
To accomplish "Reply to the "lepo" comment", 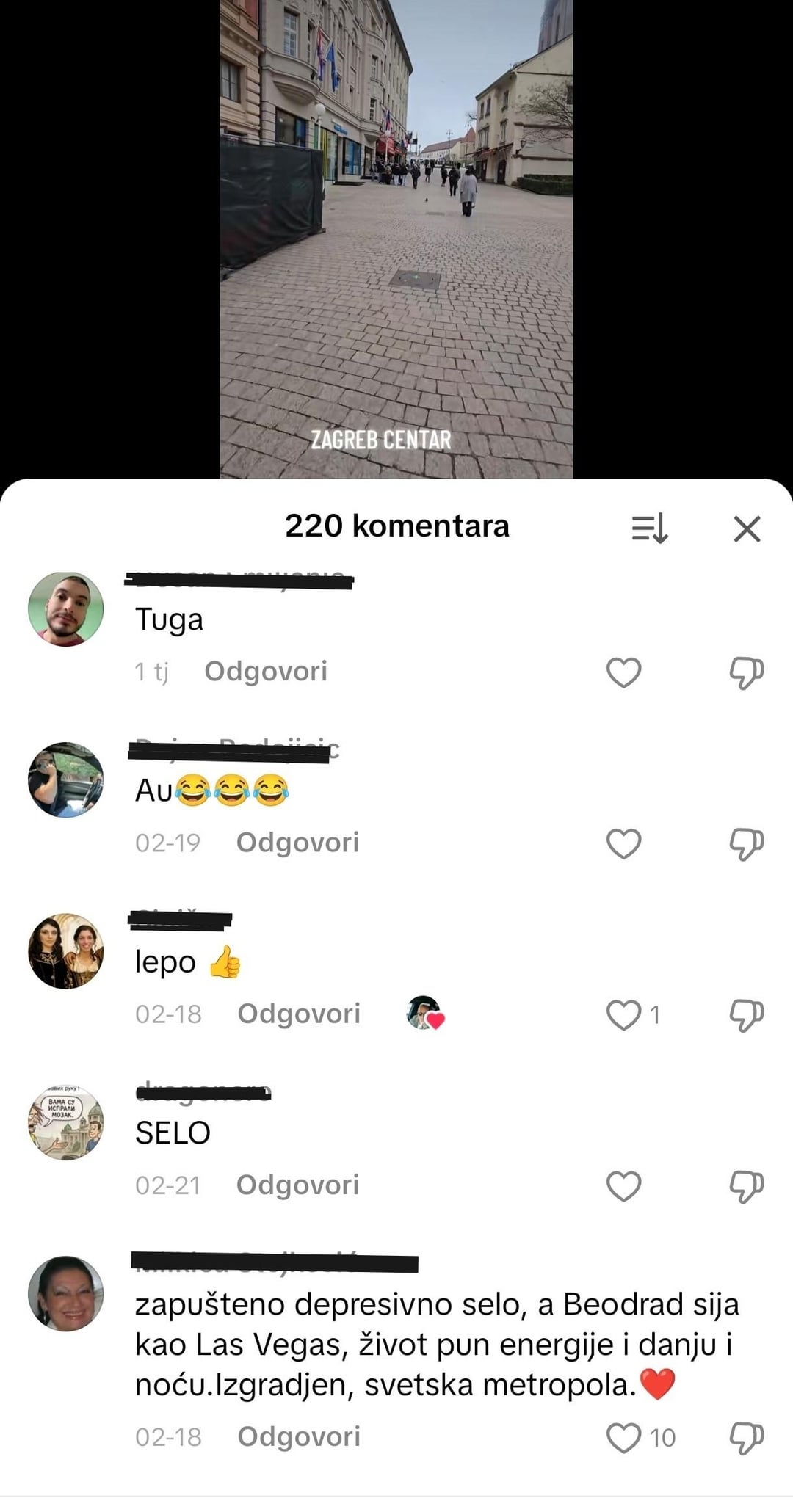I will [299, 1014].
